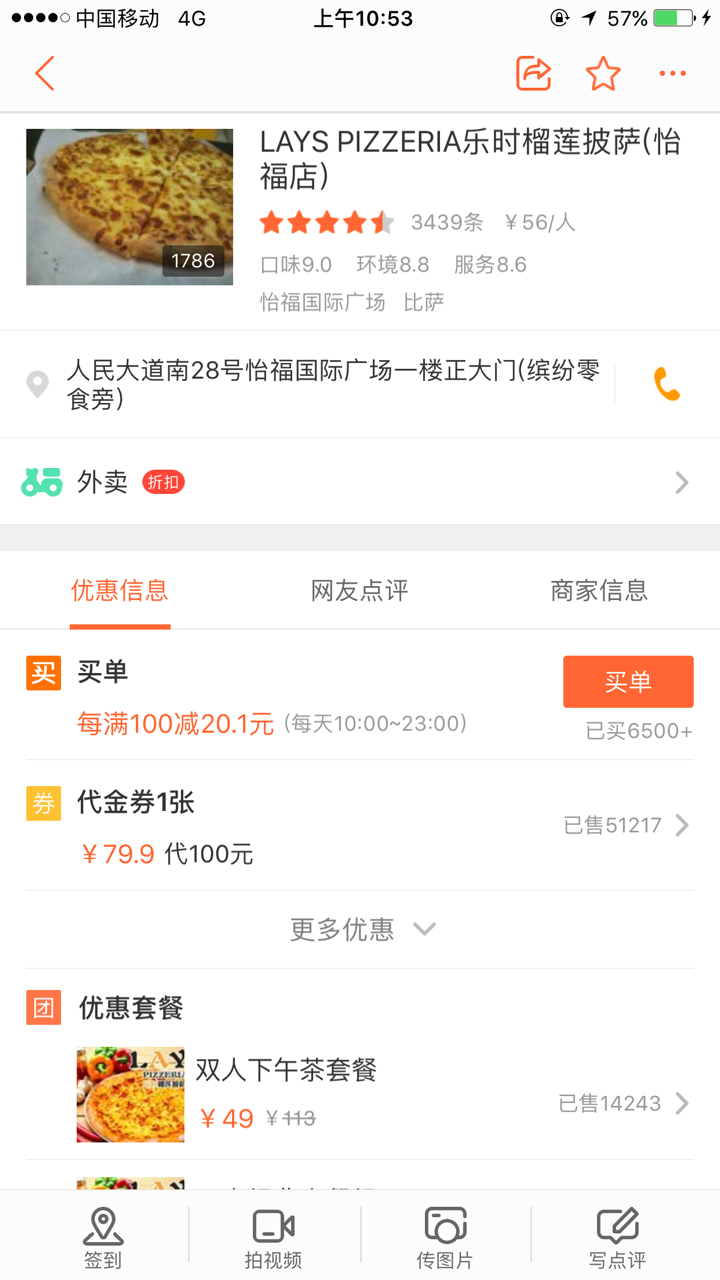Open the restaurant address 人民大道南28号
Image resolution: width=720 pixels, height=1280 pixels.
[330, 384]
